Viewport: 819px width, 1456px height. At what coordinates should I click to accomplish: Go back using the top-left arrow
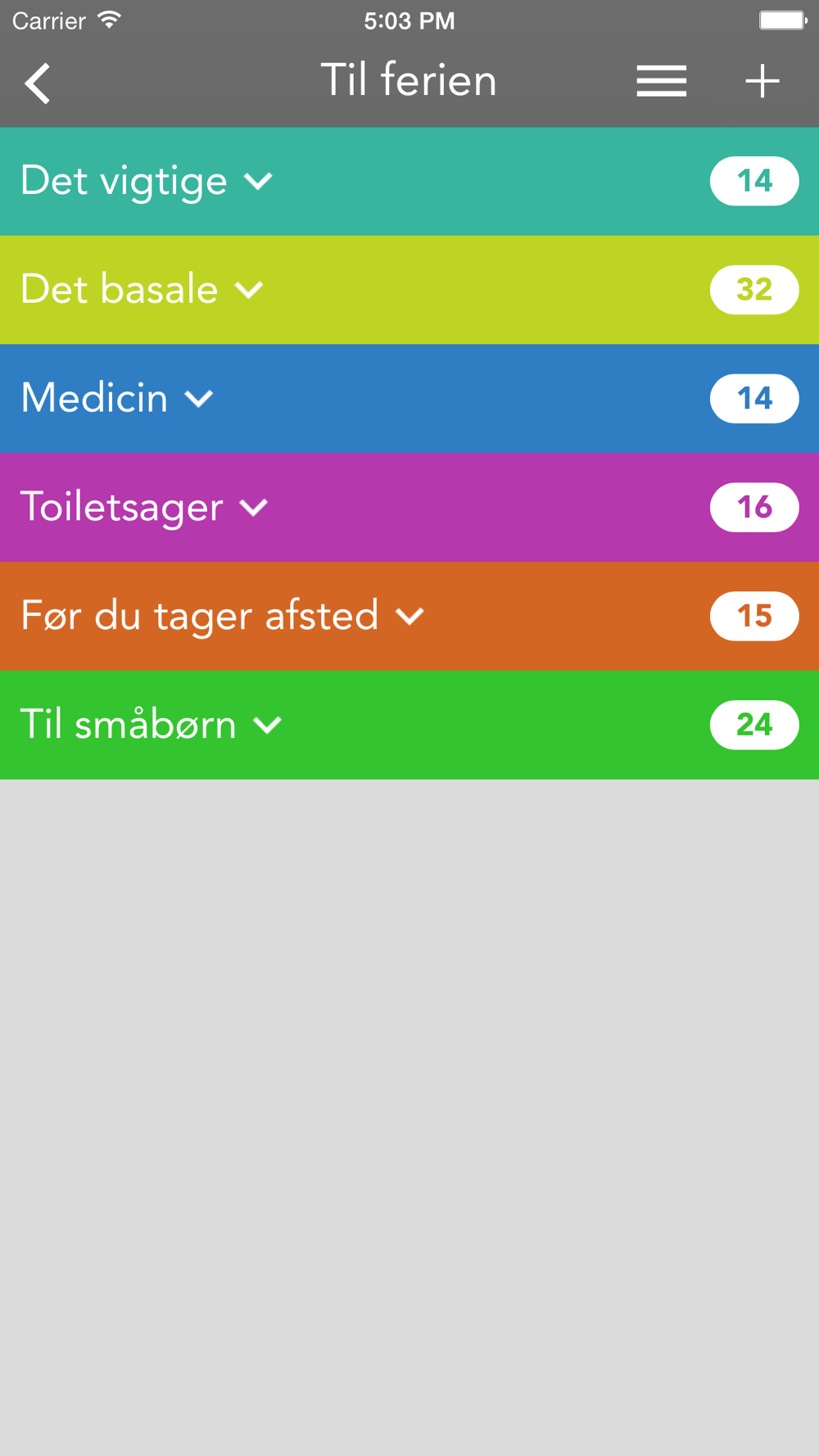click(x=38, y=83)
